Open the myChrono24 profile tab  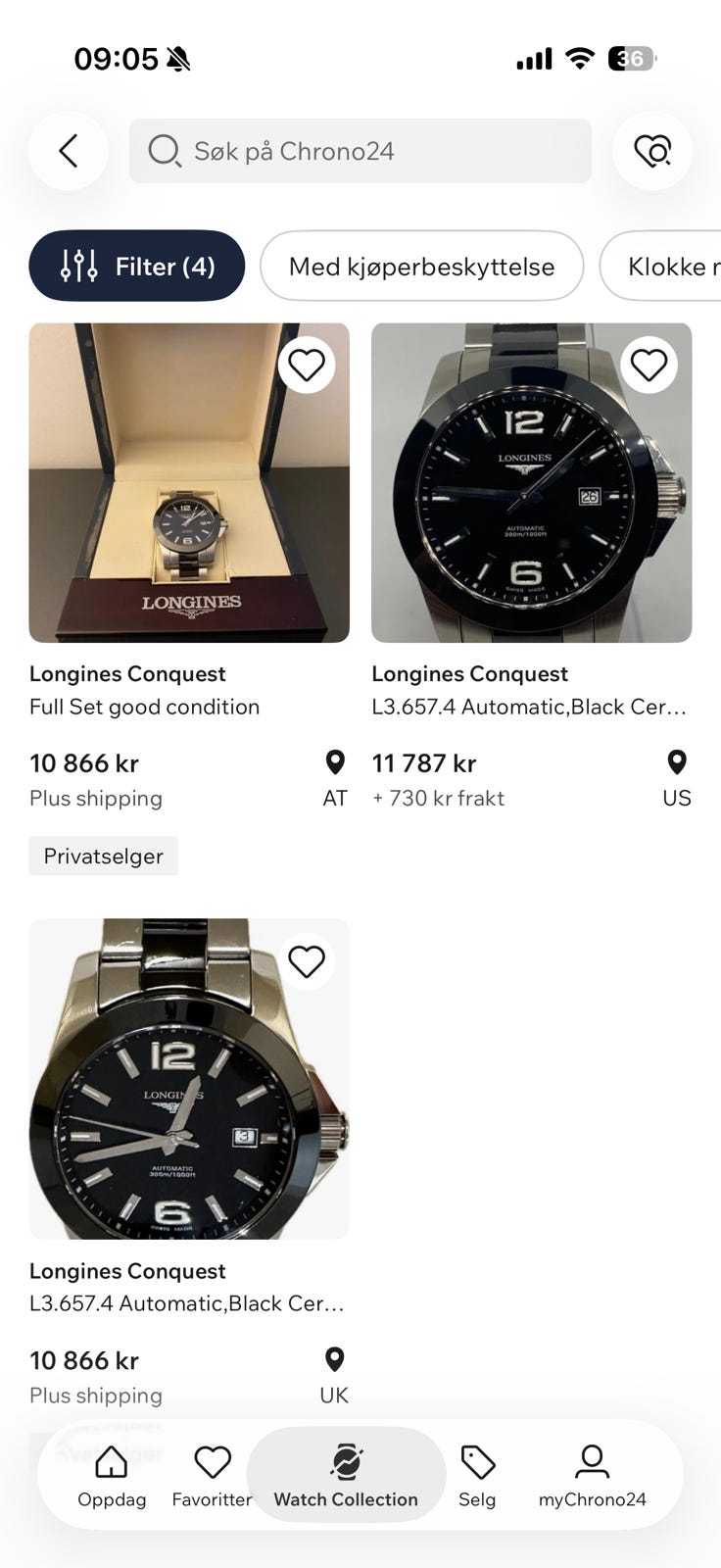tap(592, 1475)
